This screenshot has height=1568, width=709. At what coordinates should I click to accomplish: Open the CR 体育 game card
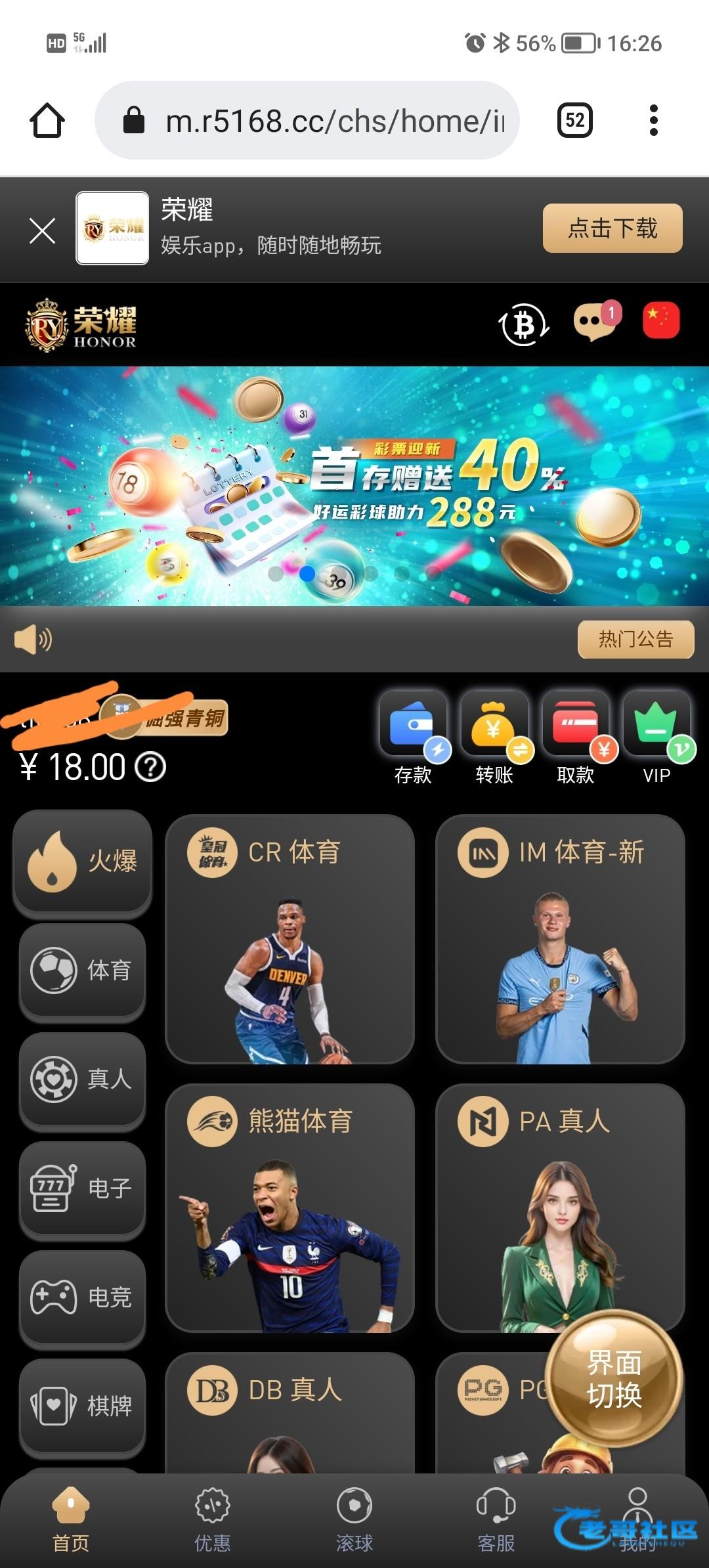290,939
